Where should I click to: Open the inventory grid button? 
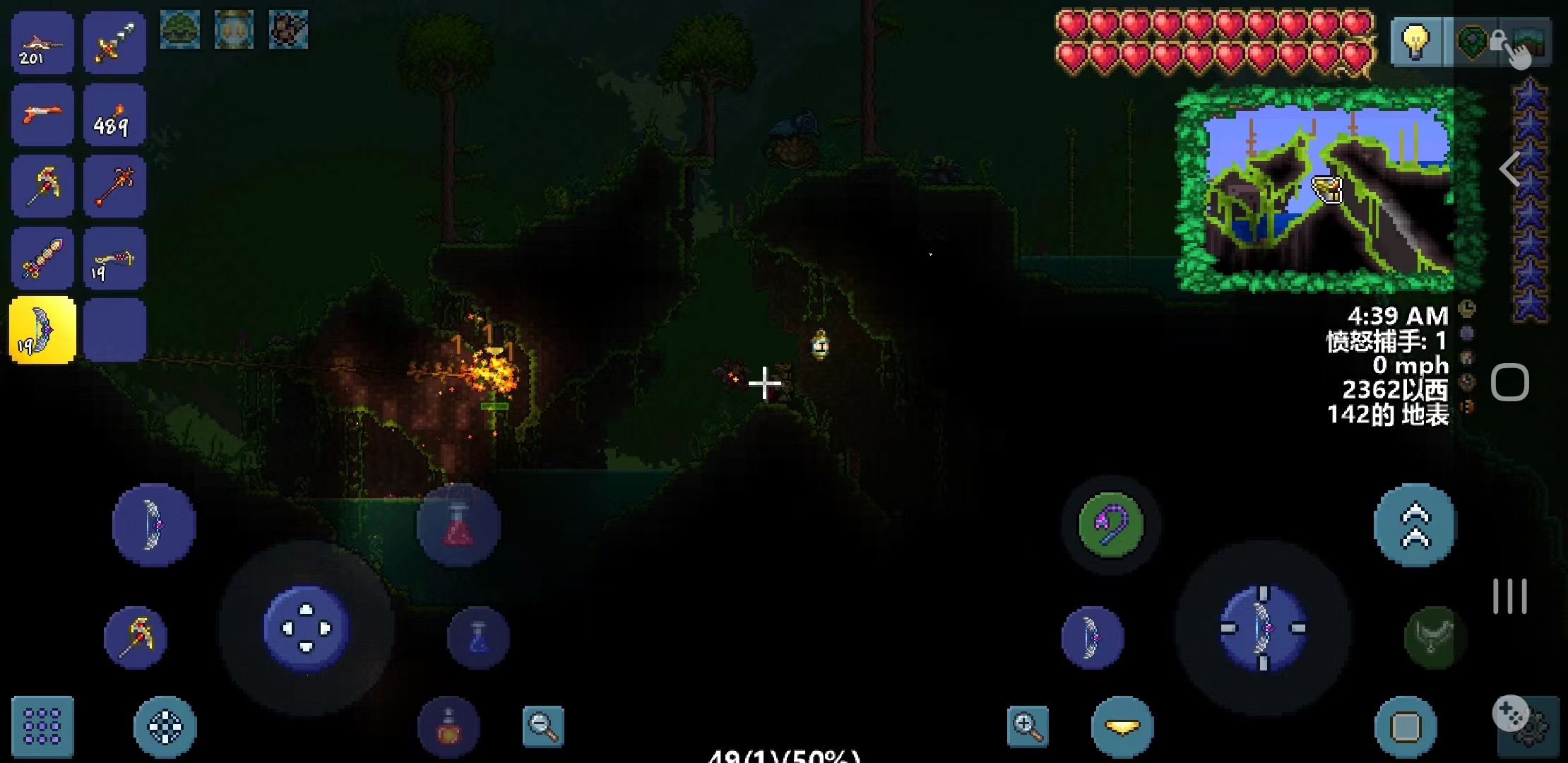click(42, 726)
